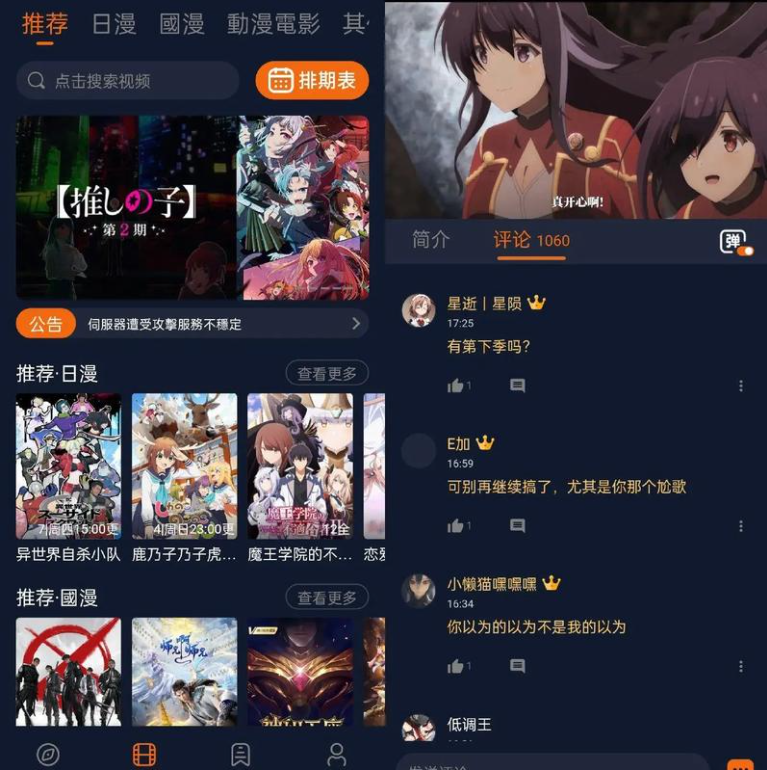This screenshot has height=770, width=767.
Task: Open the 公告 server announcement
Action: click(192, 324)
